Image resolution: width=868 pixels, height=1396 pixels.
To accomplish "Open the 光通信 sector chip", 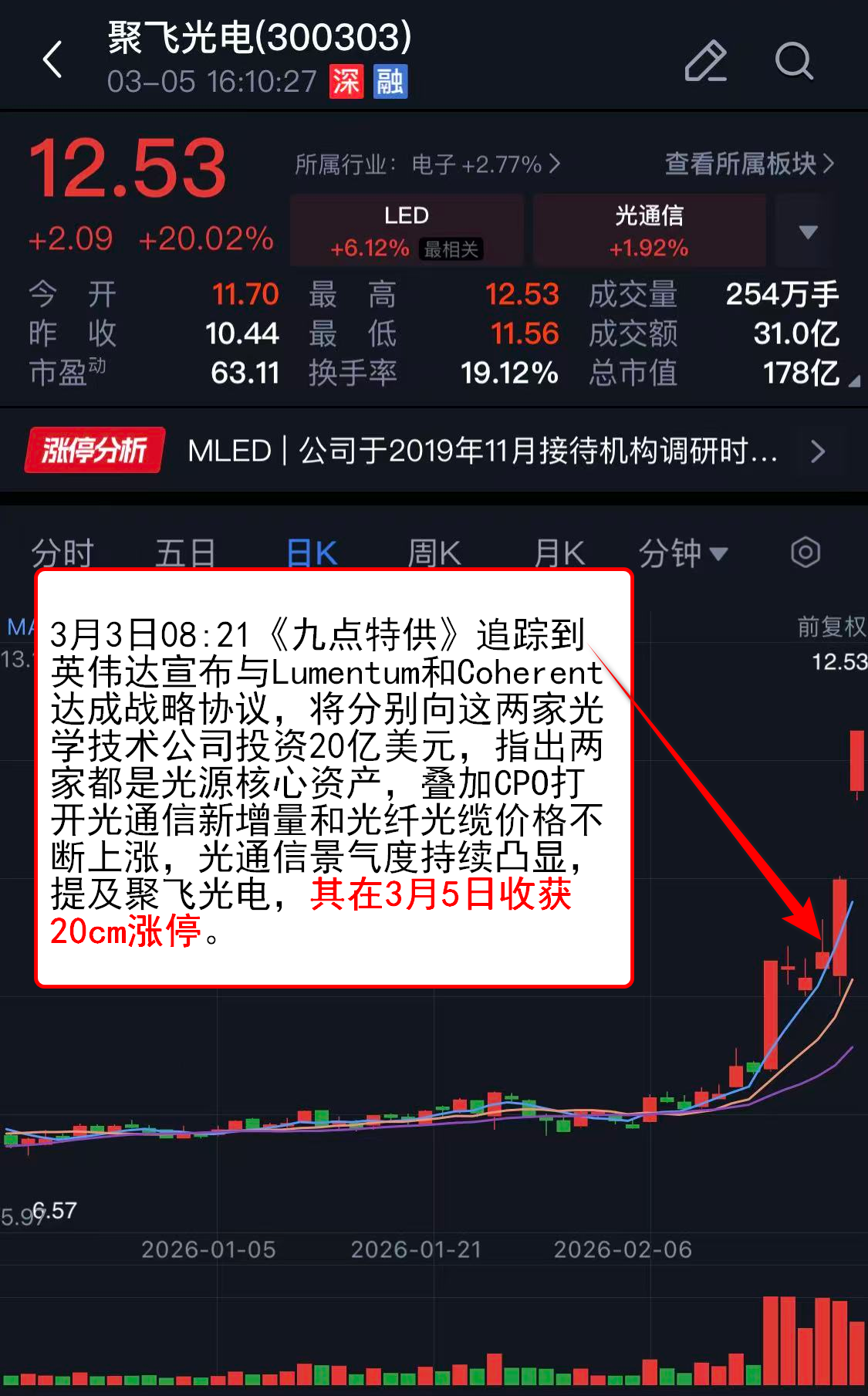I will tap(649, 231).
